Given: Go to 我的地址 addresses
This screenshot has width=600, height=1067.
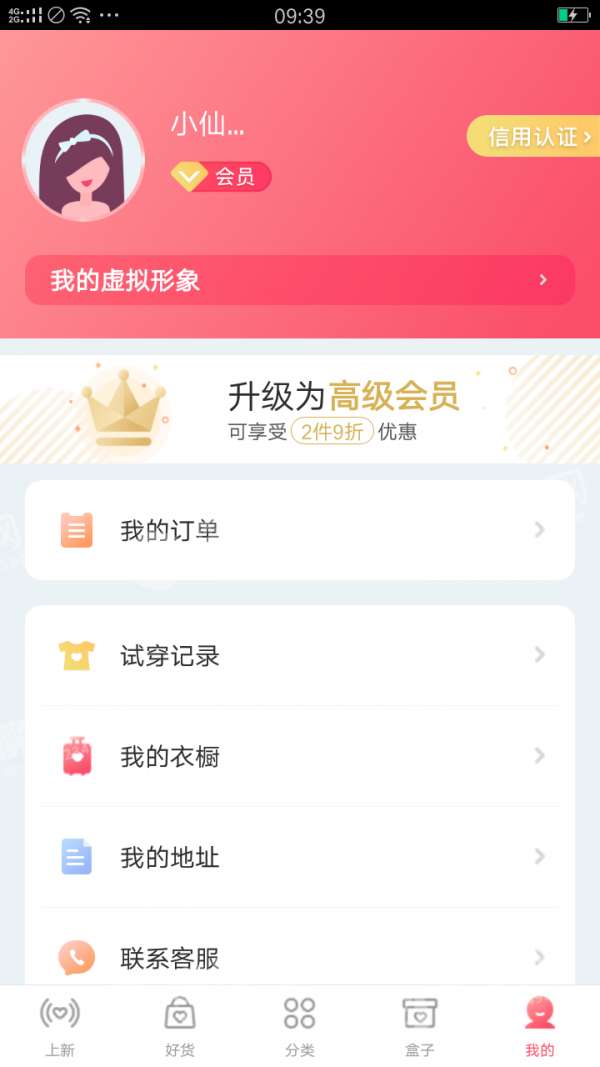Looking at the screenshot, I should pos(300,857).
